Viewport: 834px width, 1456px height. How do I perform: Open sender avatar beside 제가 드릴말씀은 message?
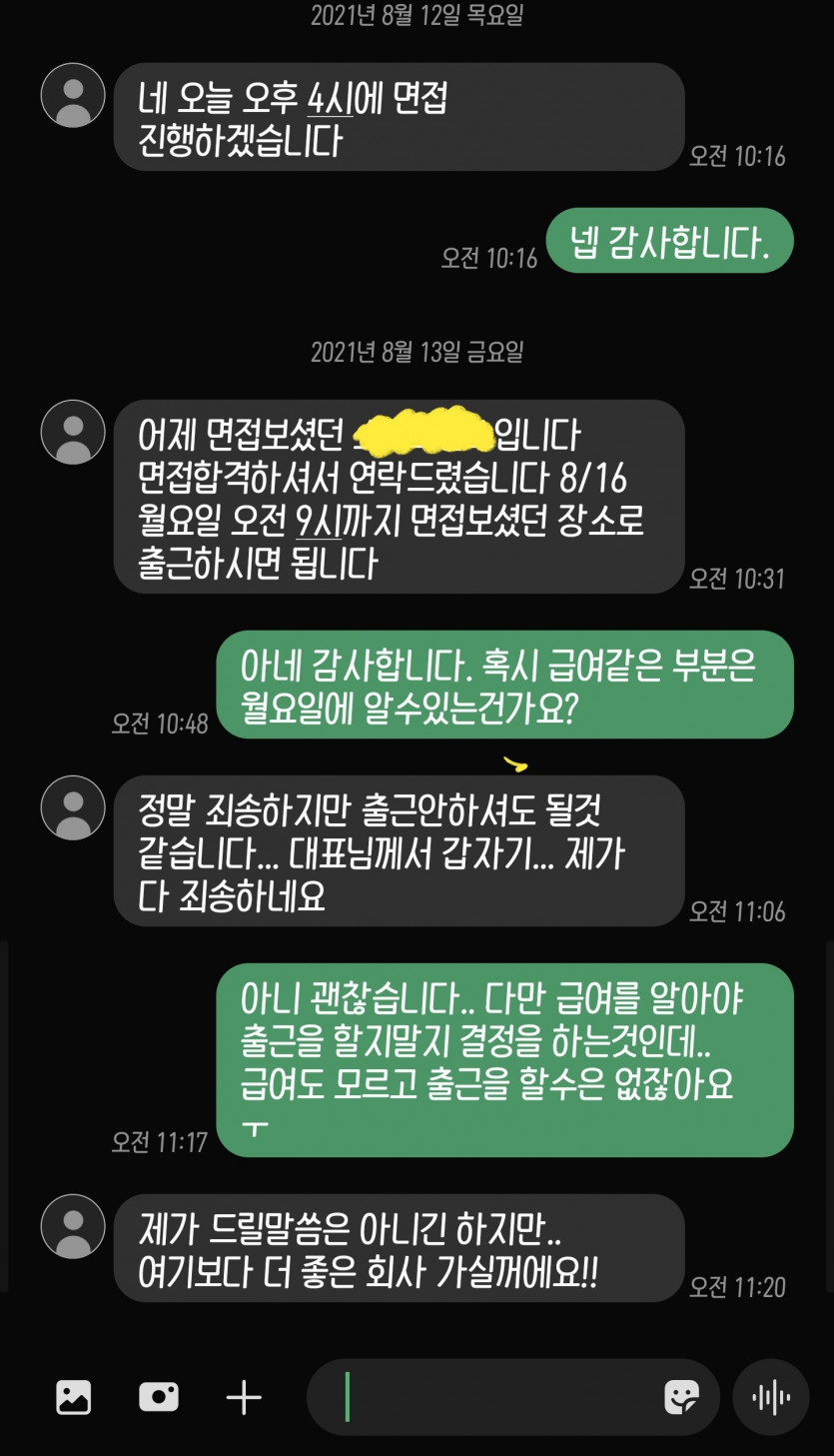pos(73,1226)
